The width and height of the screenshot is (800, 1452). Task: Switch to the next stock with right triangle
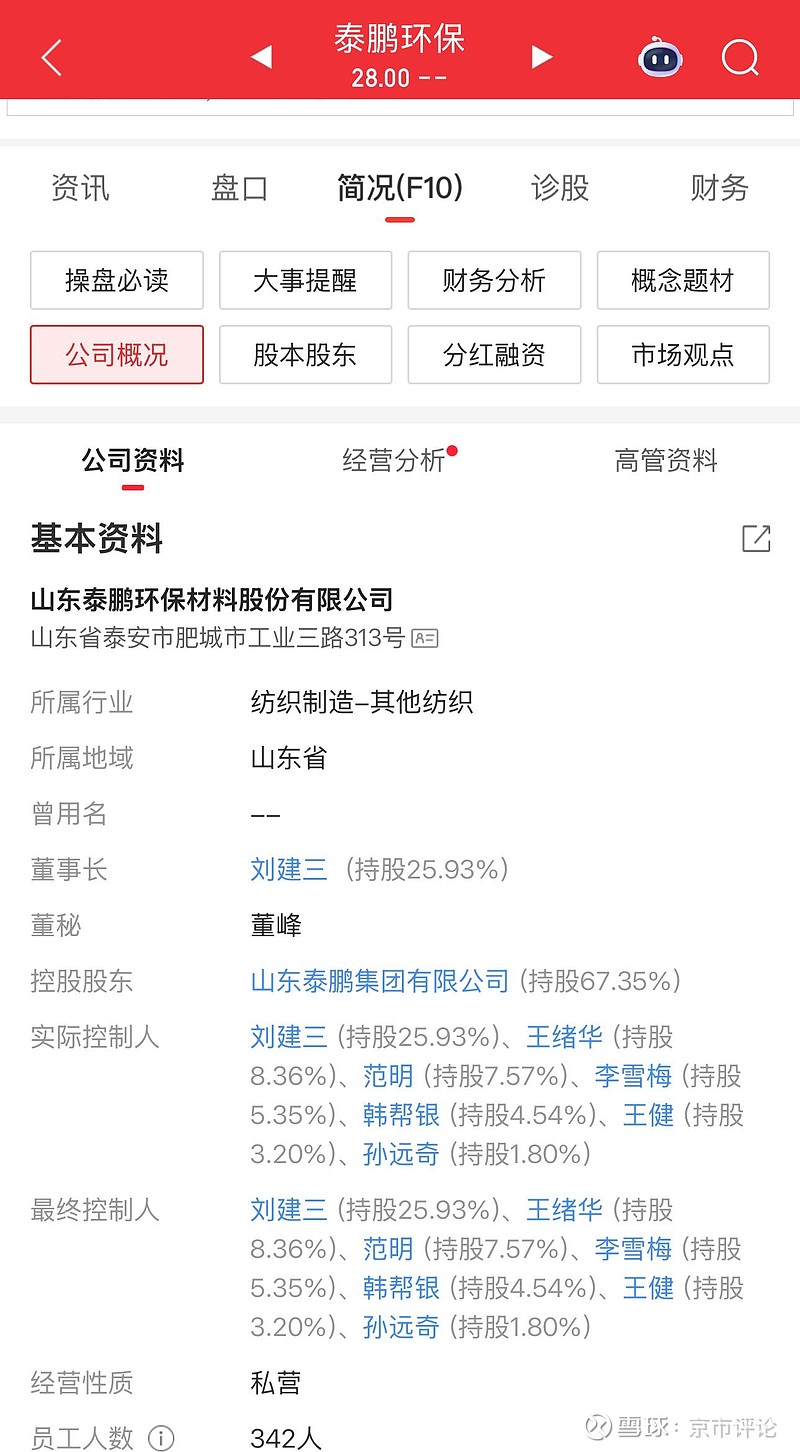click(x=541, y=57)
